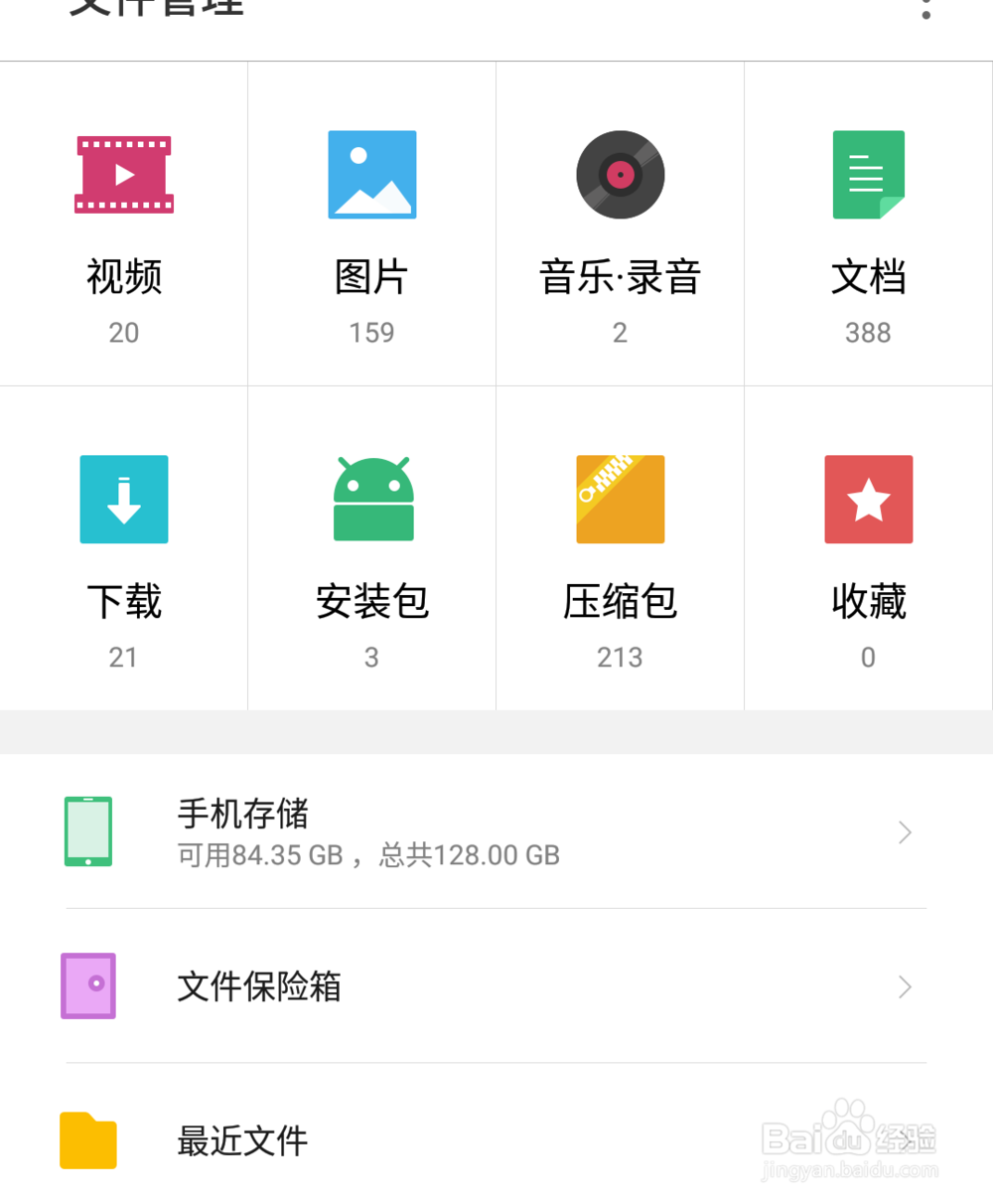This screenshot has height=1204, width=993.
Task: Click the 收藏 count showing 0
Action: point(868,657)
